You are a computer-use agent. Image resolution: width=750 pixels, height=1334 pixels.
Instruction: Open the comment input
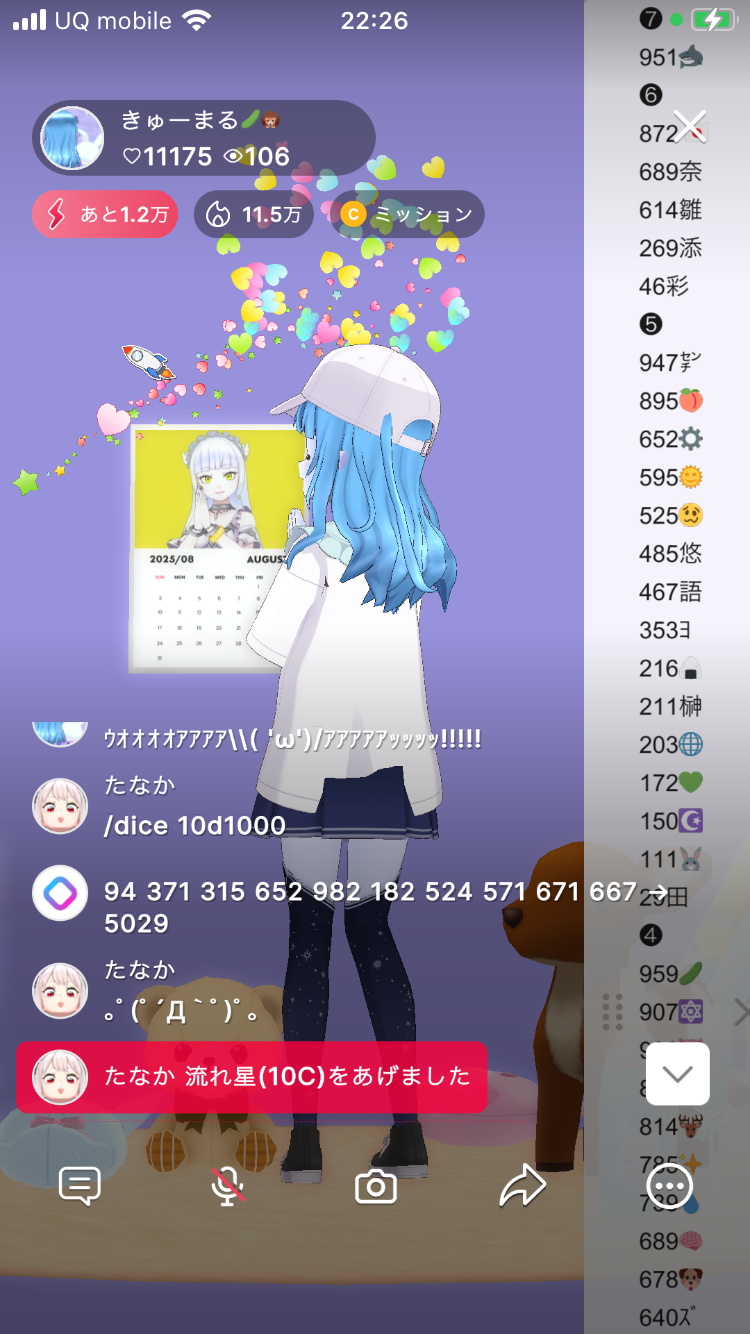tap(80, 1187)
